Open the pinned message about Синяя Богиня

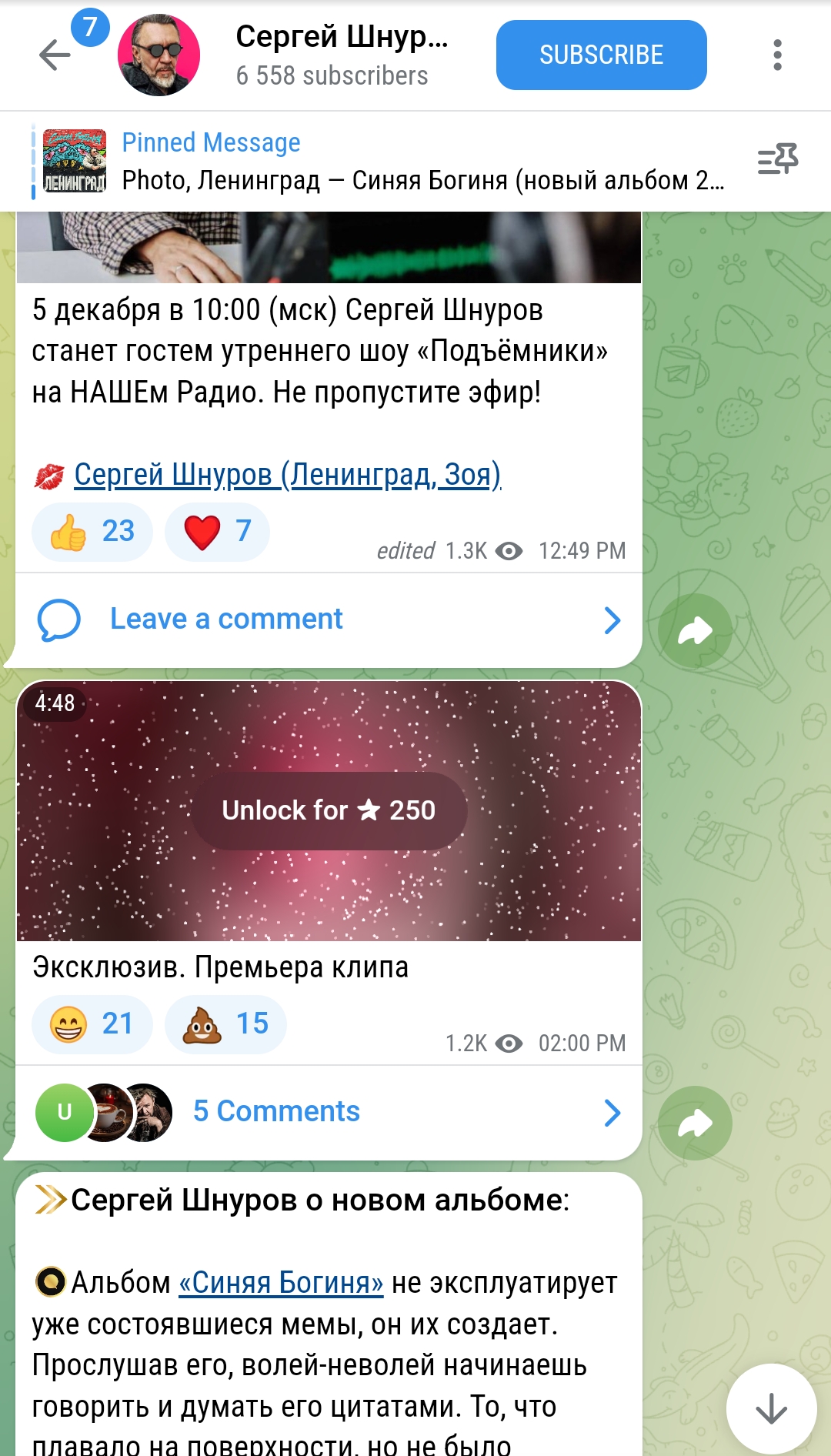pos(385,162)
